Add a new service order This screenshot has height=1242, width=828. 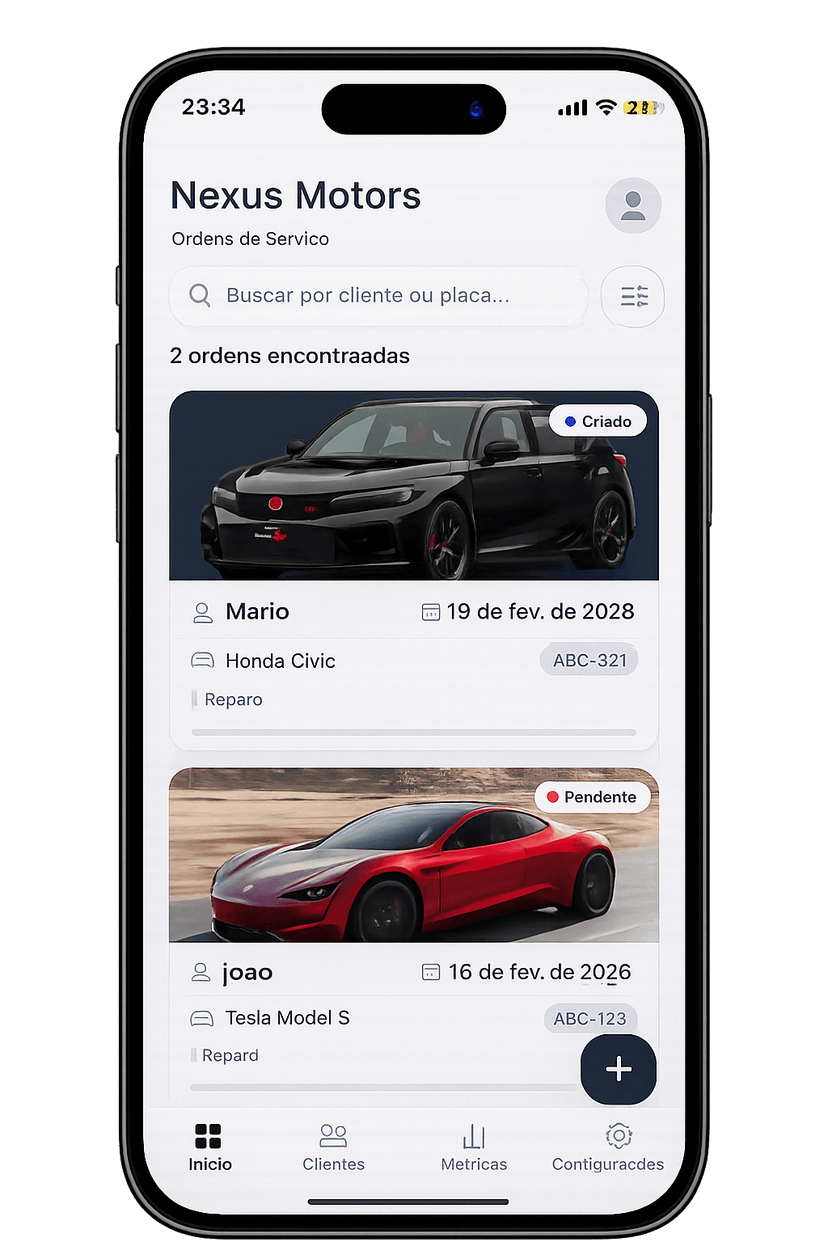[x=618, y=1069]
